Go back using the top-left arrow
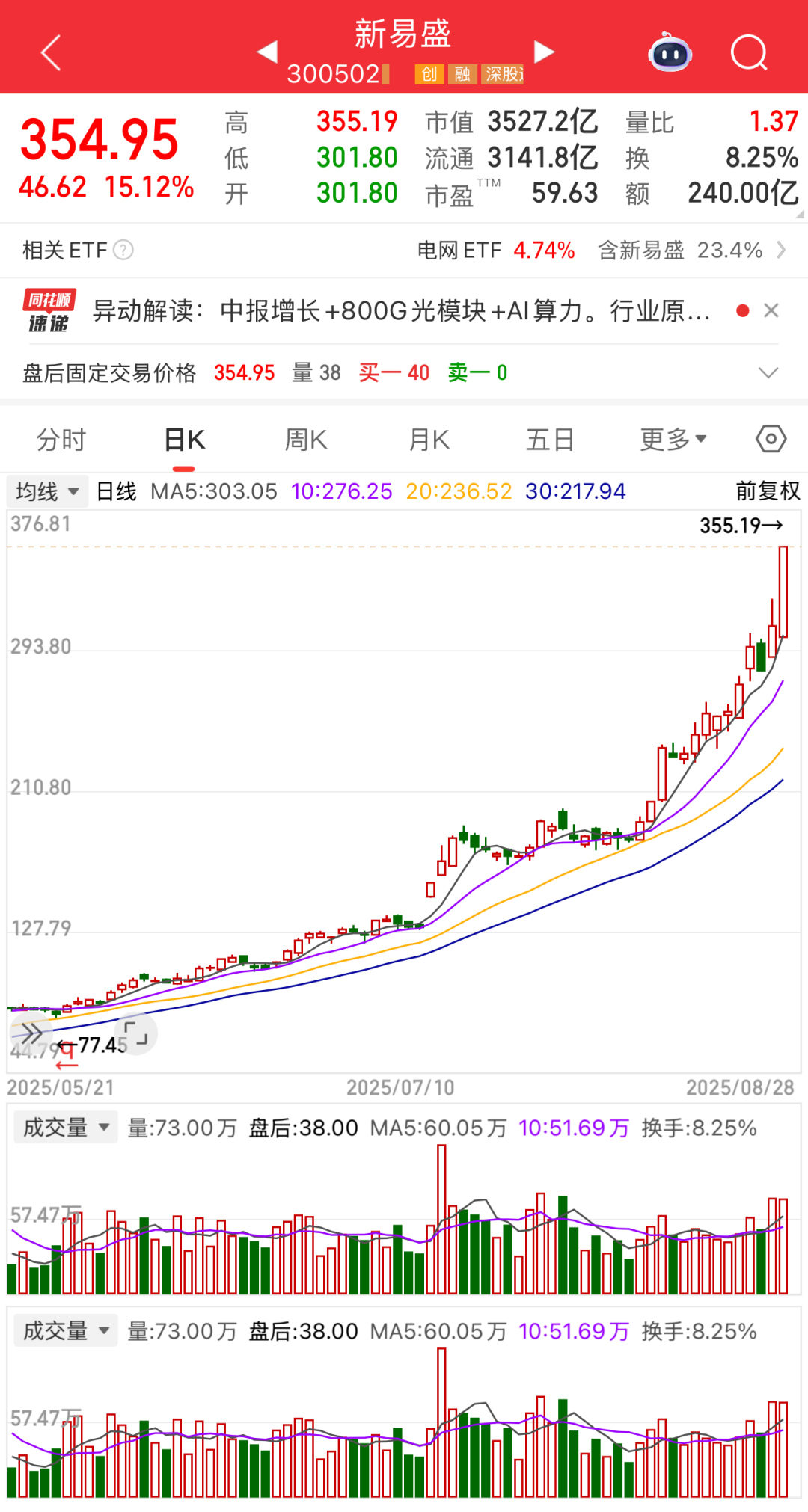Screen dimensions: 808x1512 (x=51, y=53)
